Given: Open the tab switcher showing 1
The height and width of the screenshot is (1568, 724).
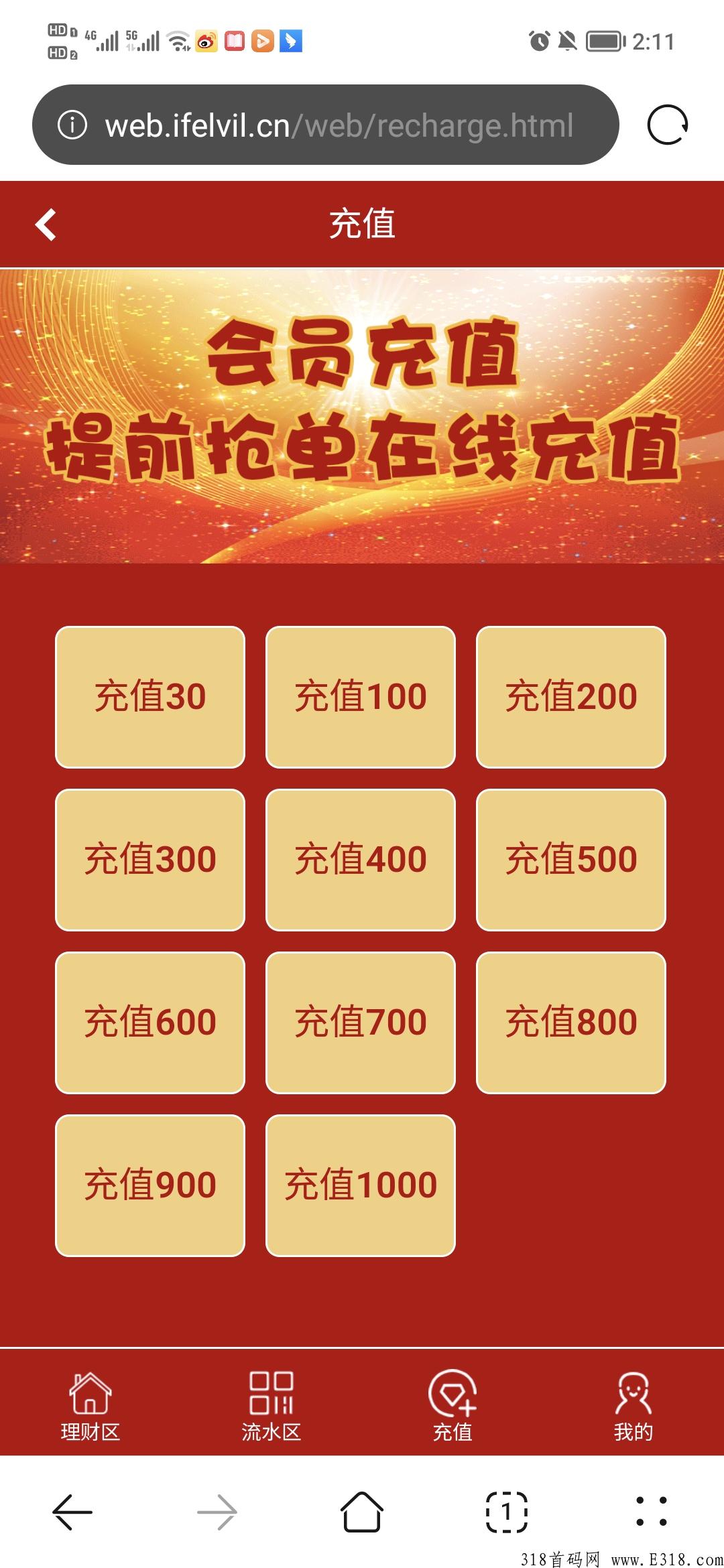Looking at the screenshot, I should click(x=506, y=1511).
